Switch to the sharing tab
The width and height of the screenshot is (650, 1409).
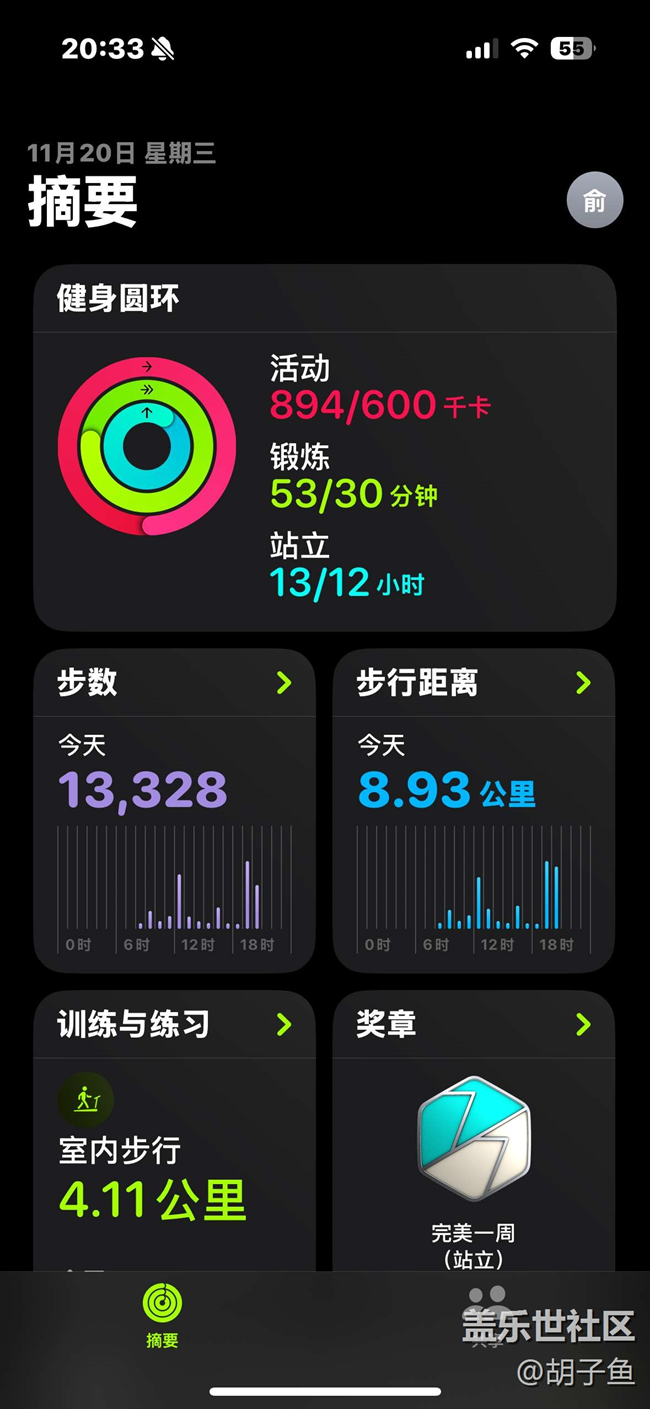pyautogui.click(x=487, y=1317)
